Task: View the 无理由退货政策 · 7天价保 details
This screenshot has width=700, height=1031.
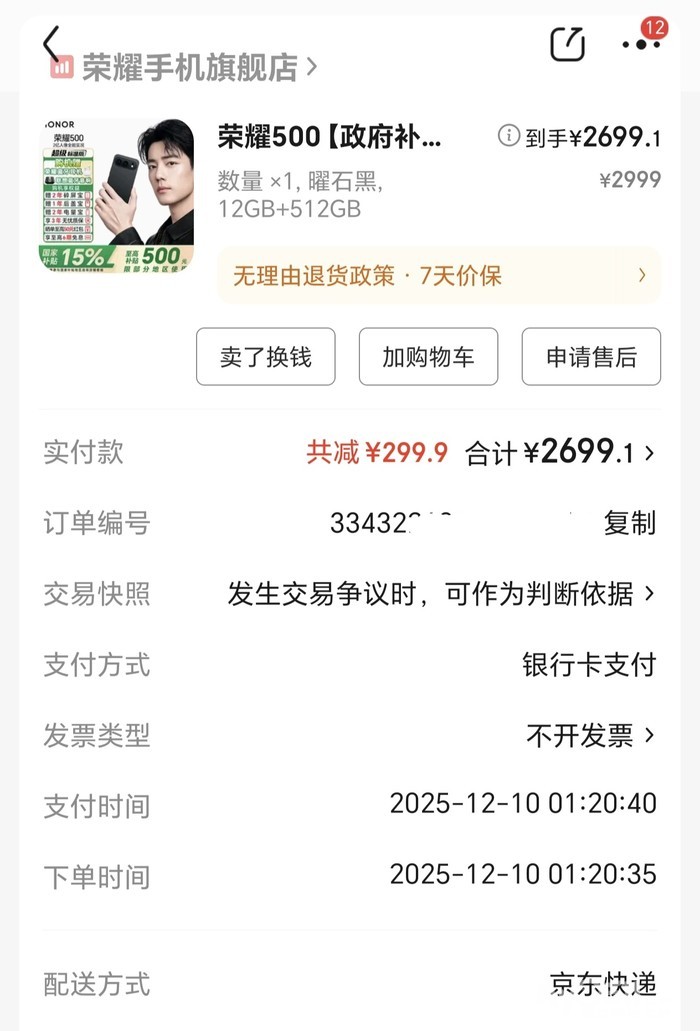Action: (x=439, y=275)
